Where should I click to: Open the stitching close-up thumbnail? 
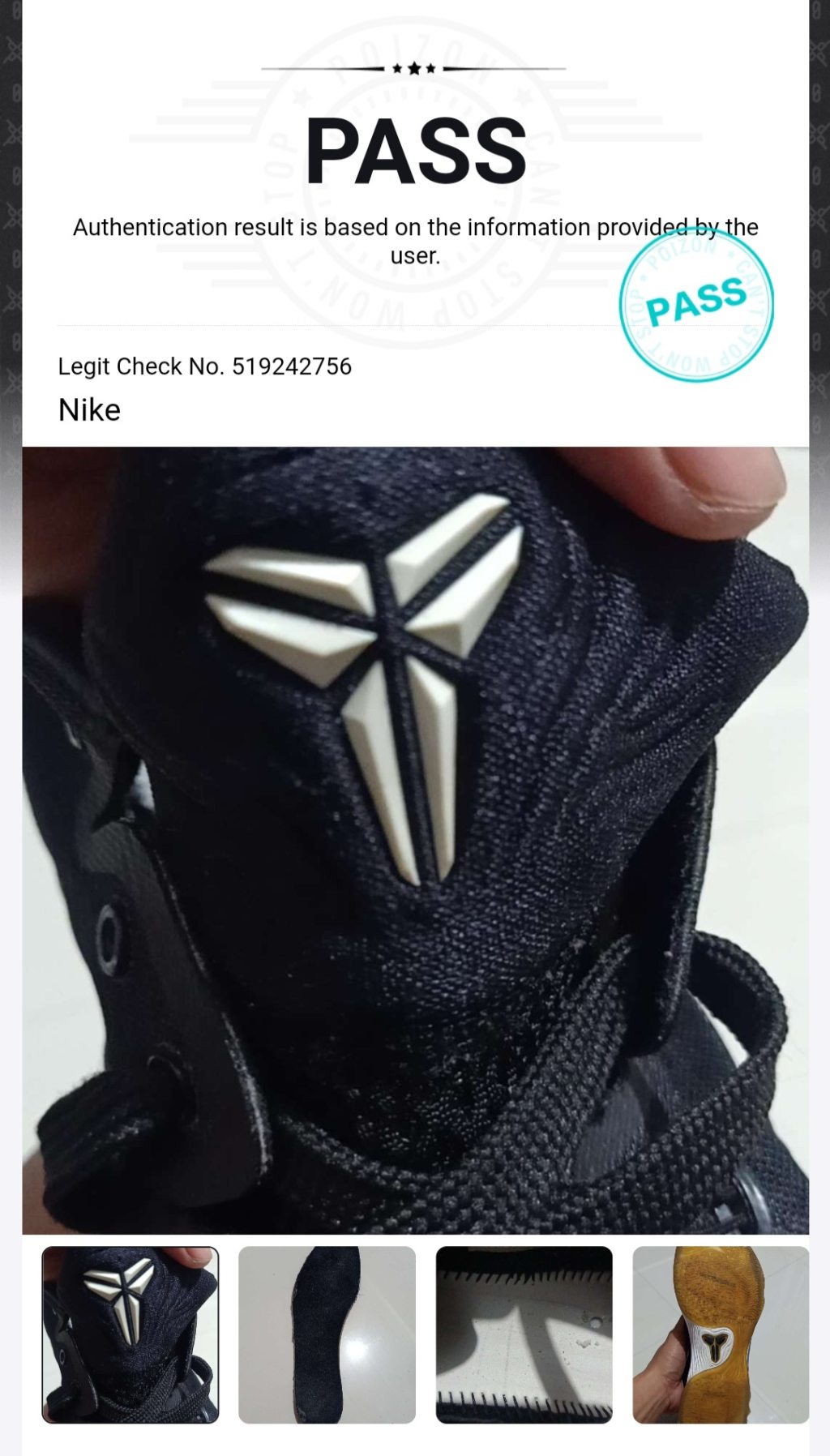pos(524,1334)
